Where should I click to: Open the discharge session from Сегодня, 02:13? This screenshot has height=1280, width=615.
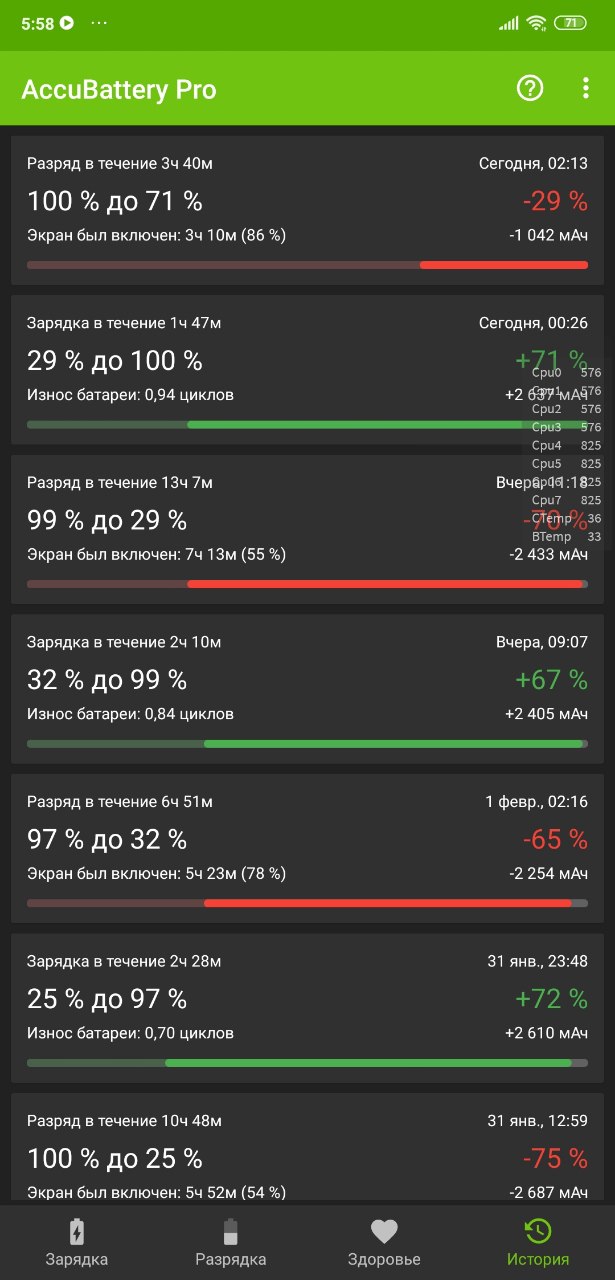307,210
